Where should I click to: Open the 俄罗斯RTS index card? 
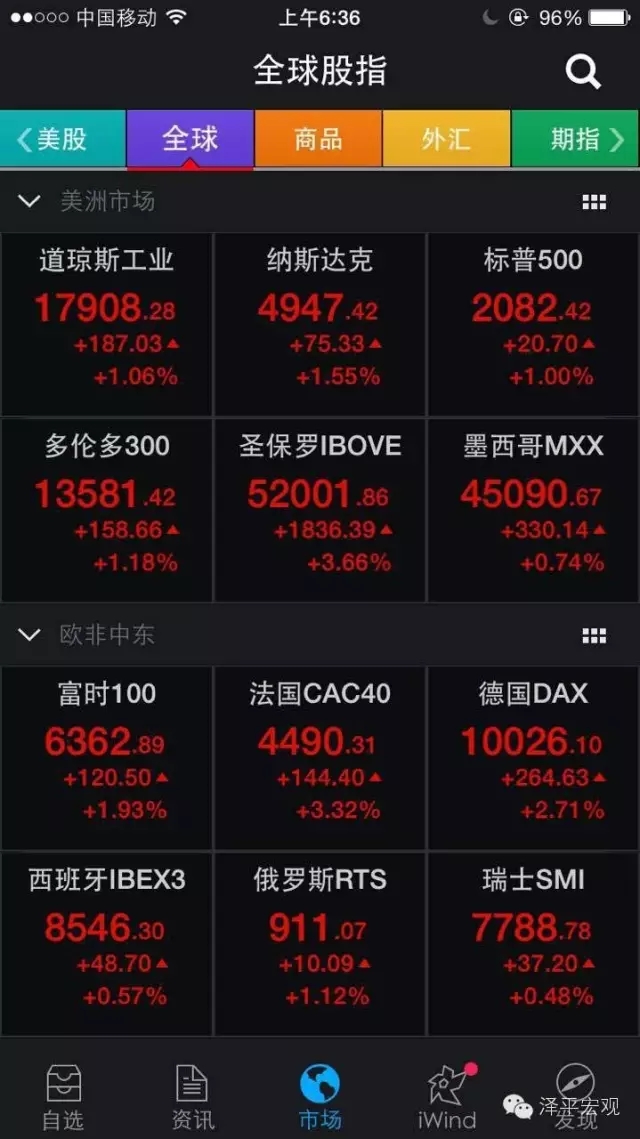(x=320, y=944)
